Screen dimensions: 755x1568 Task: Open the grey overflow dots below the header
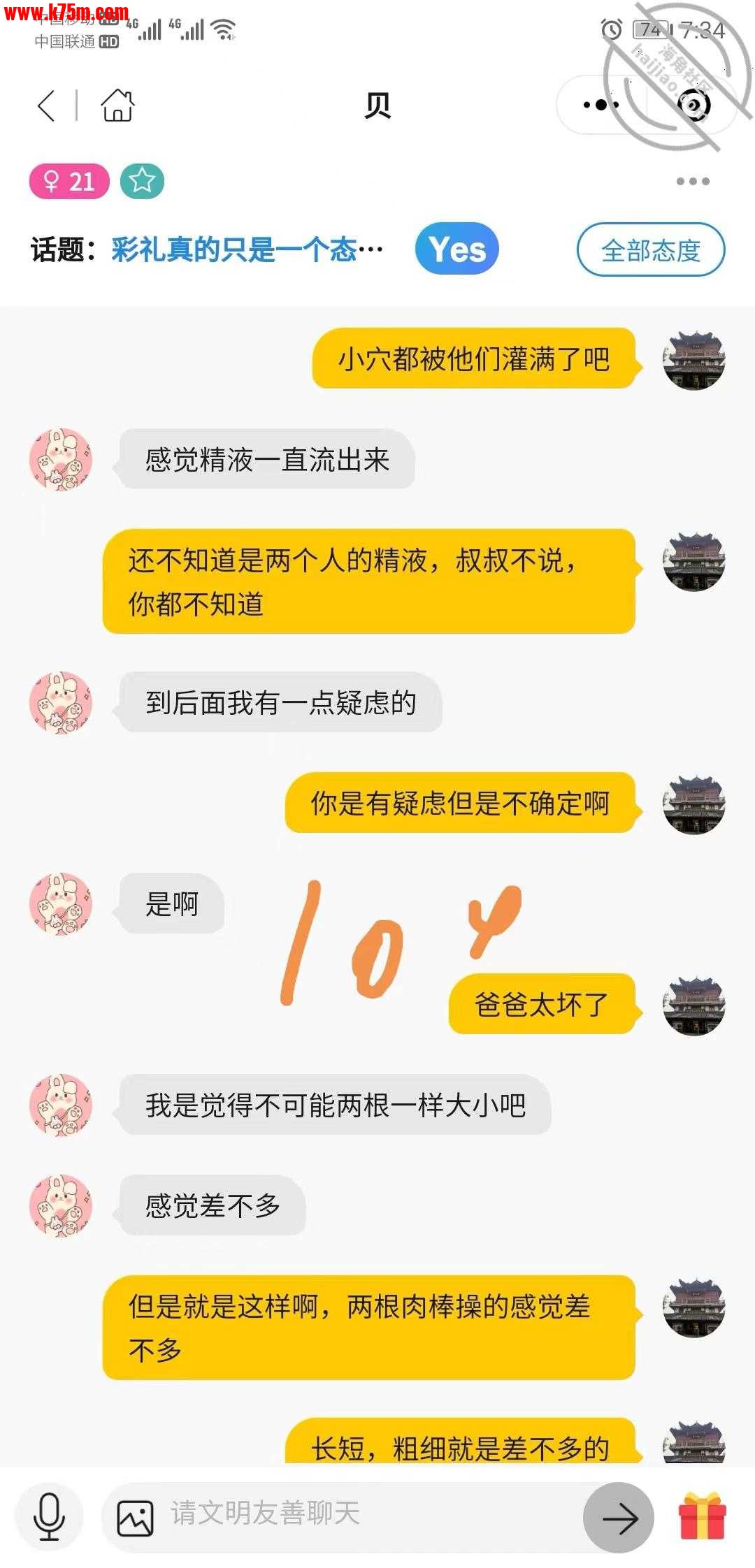coord(692,182)
